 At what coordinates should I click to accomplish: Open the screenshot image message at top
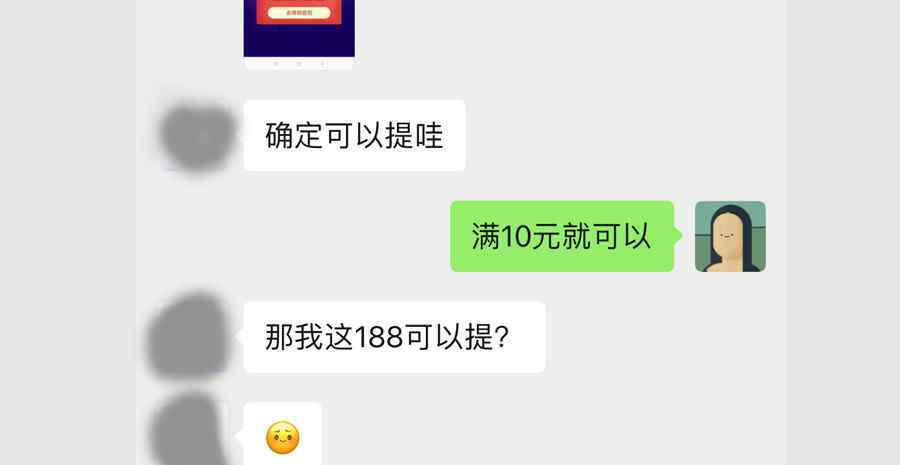tap(298, 33)
